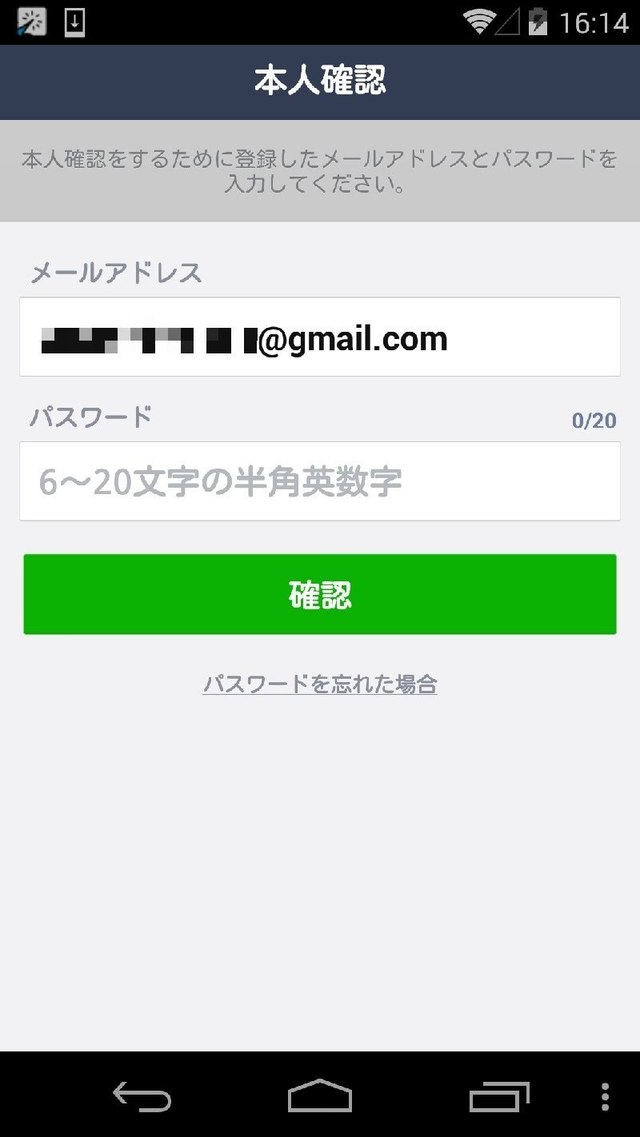Open the パスワードを忘れた場合 link
Screen dimensions: 640x1137
320,684
